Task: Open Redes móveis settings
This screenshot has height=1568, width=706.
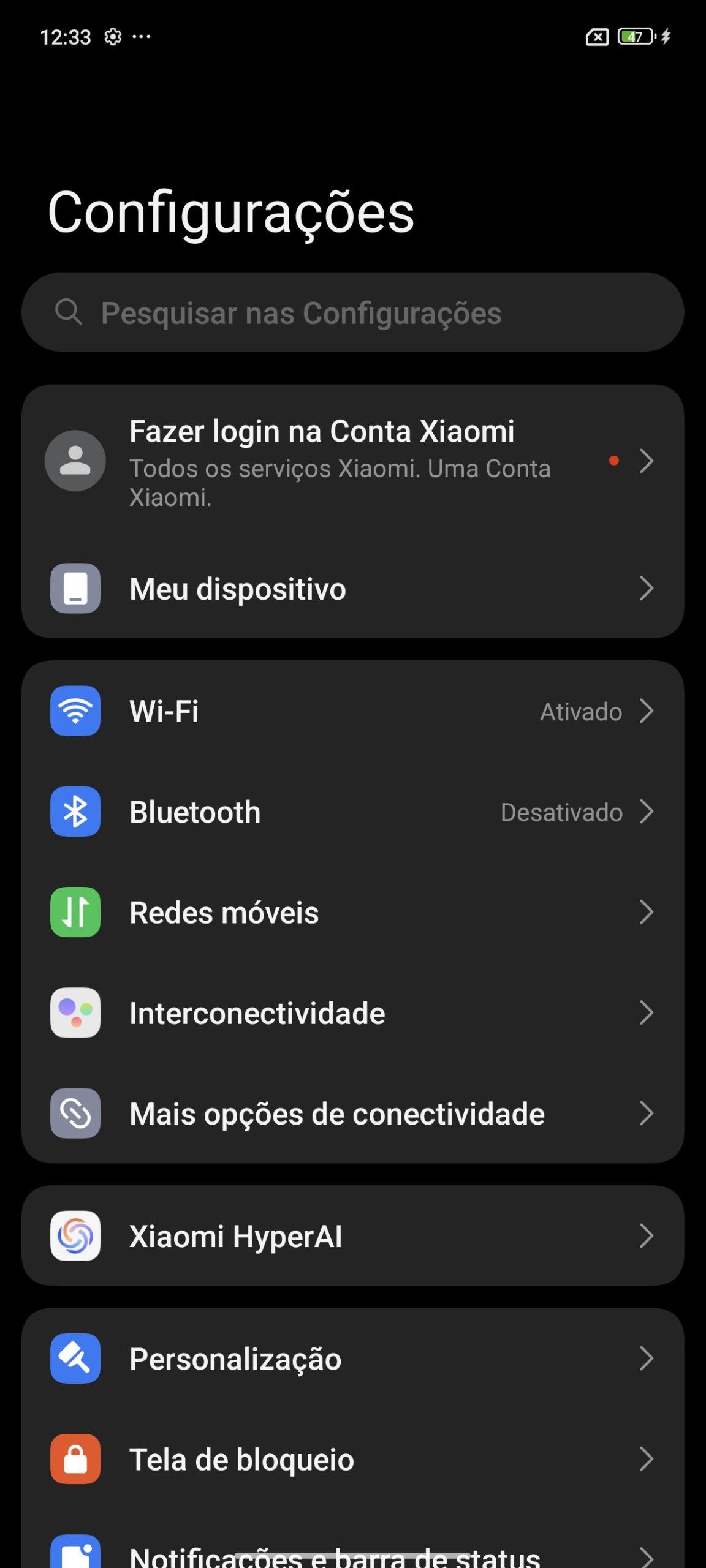Action: (x=353, y=913)
